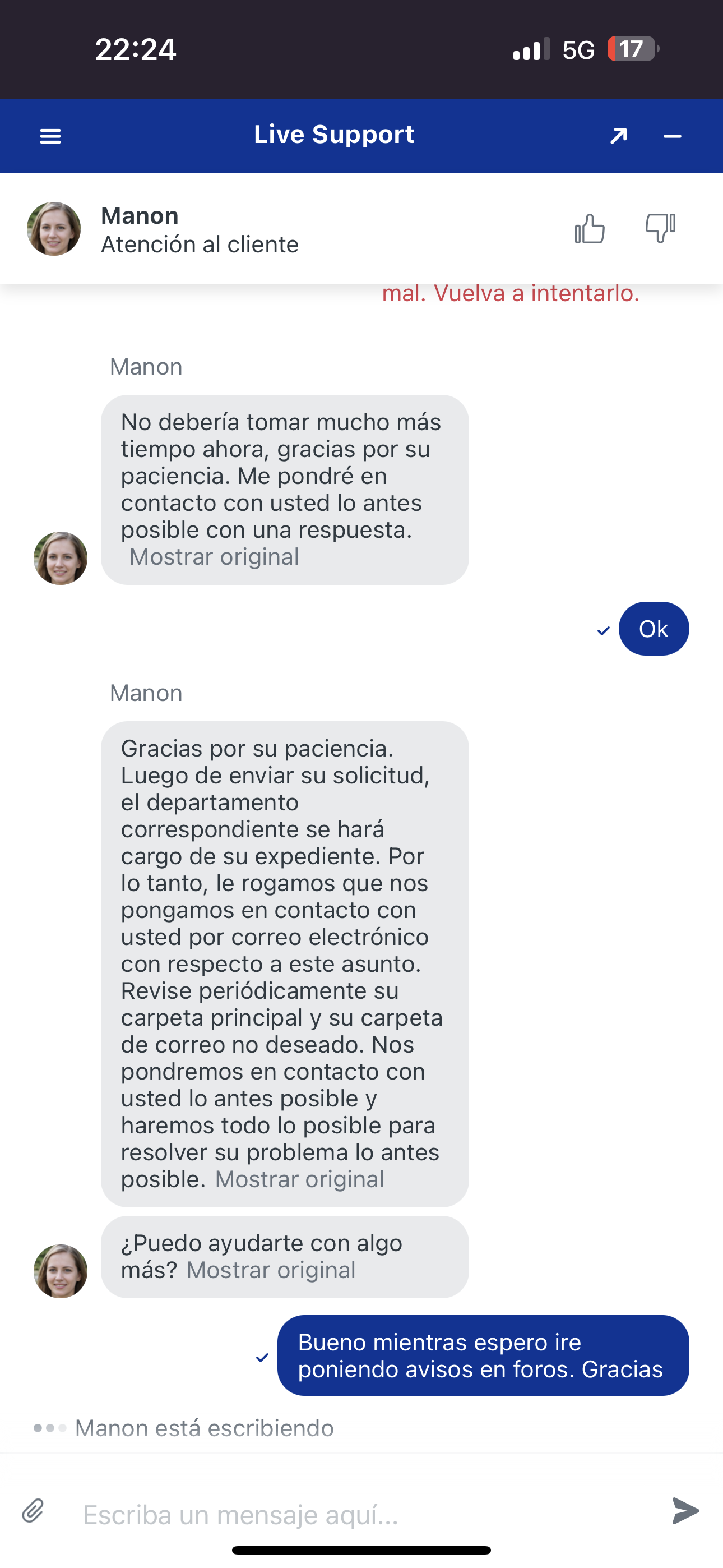Rate Manon with a thumbs up
This screenshot has height=1568, width=723.
pyautogui.click(x=589, y=229)
